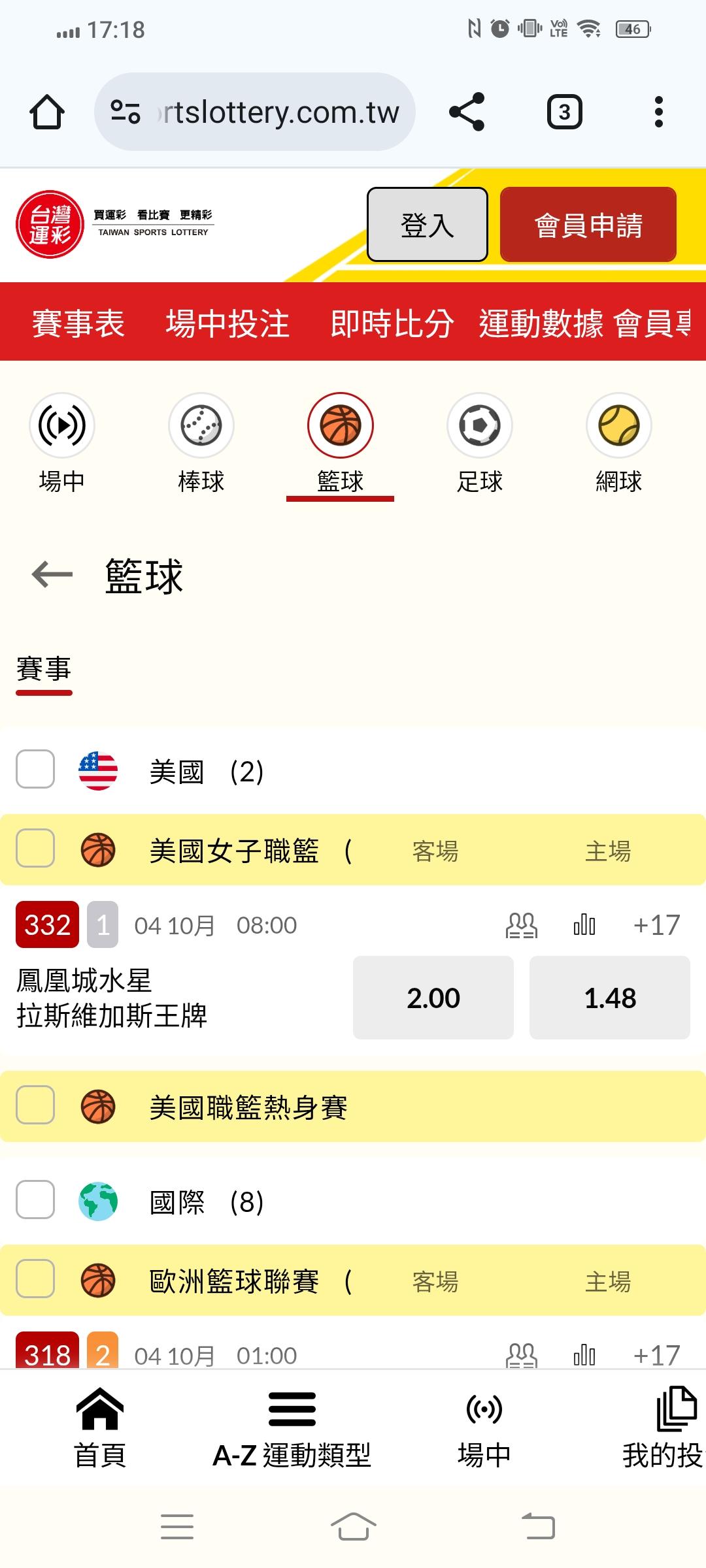Open 場中投注 in the red menu
Screen dimensions: 706x1568
coord(227,323)
